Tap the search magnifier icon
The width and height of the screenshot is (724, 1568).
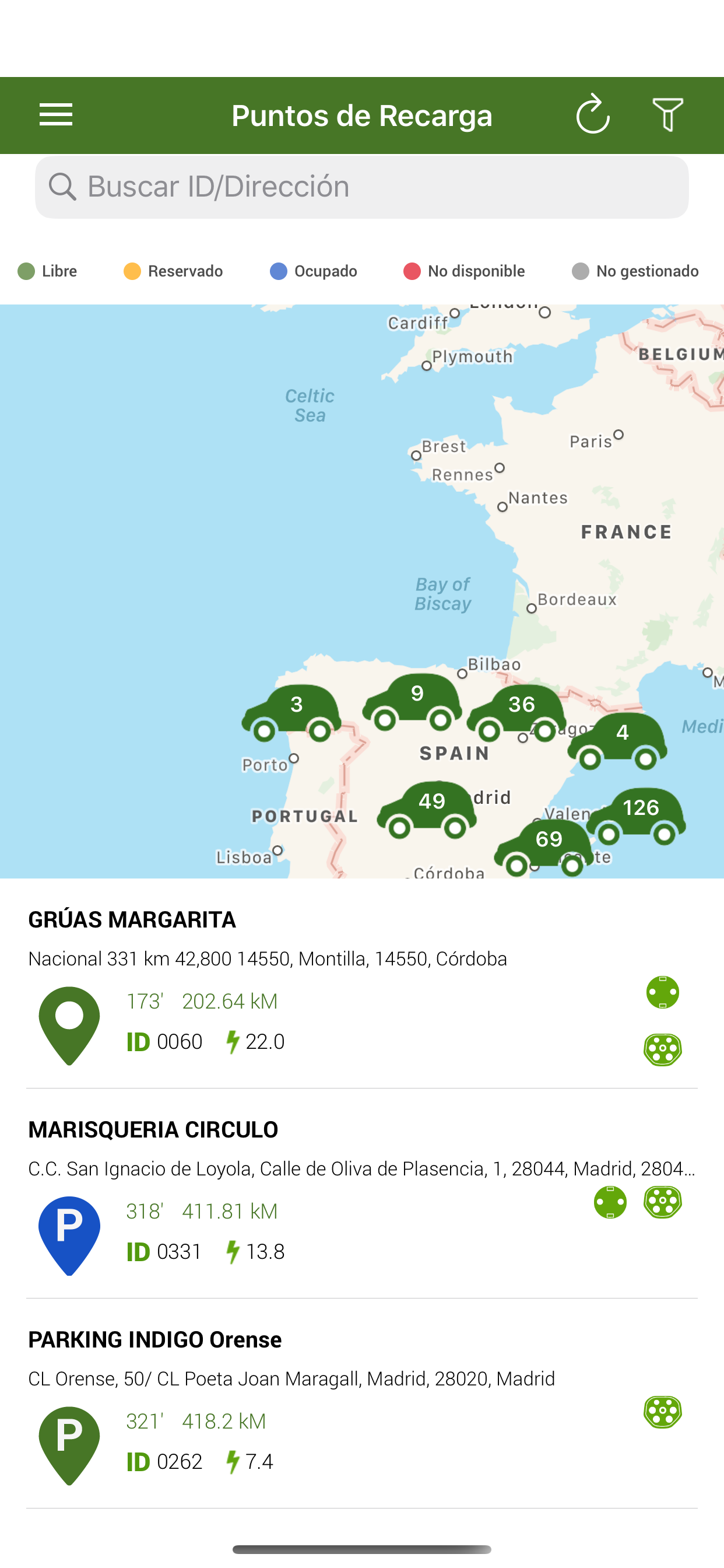[64, 186]
